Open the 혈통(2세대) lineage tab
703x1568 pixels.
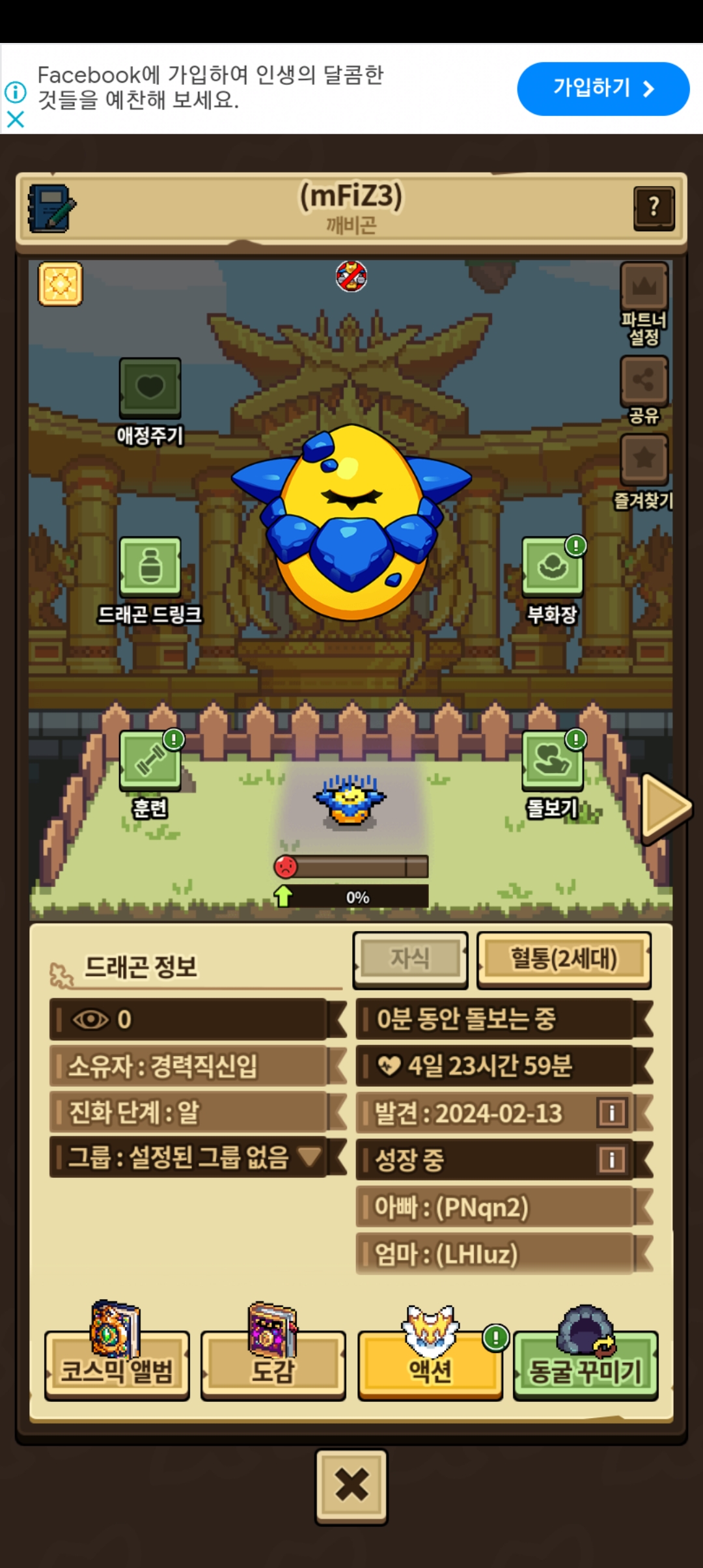[564, 959]
